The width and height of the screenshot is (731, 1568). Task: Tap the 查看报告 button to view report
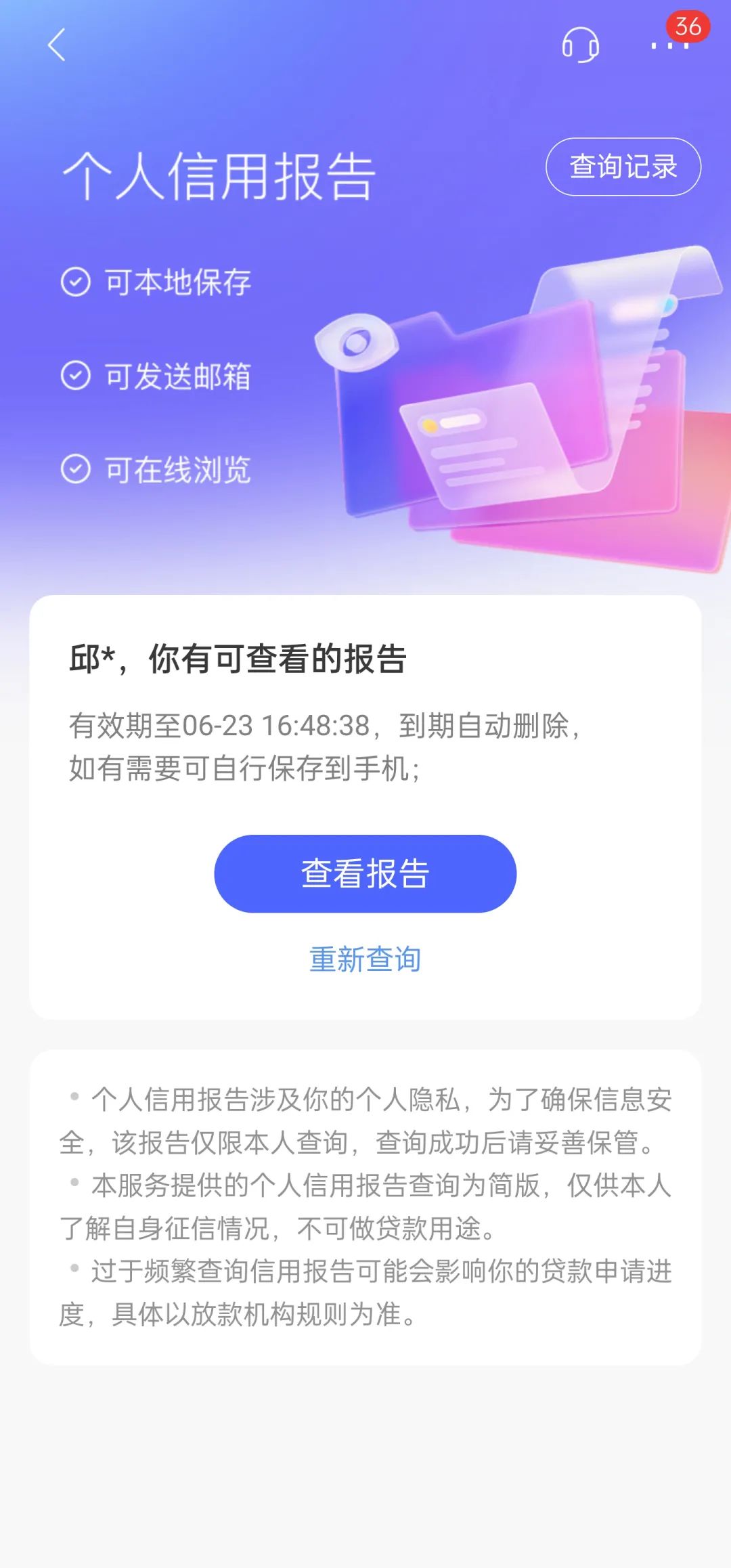365,874
